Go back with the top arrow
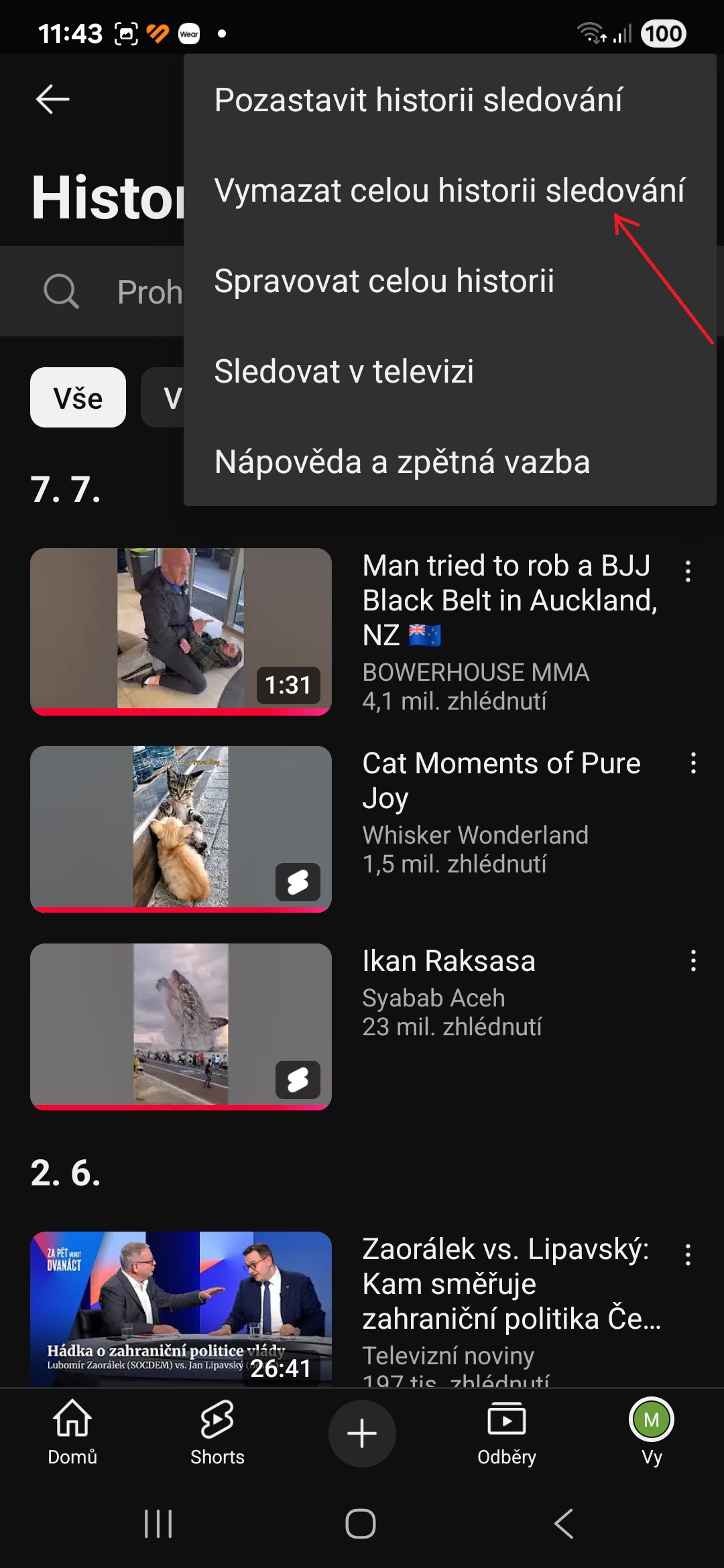The image size is (724, 1568). (x=52, y=100)
